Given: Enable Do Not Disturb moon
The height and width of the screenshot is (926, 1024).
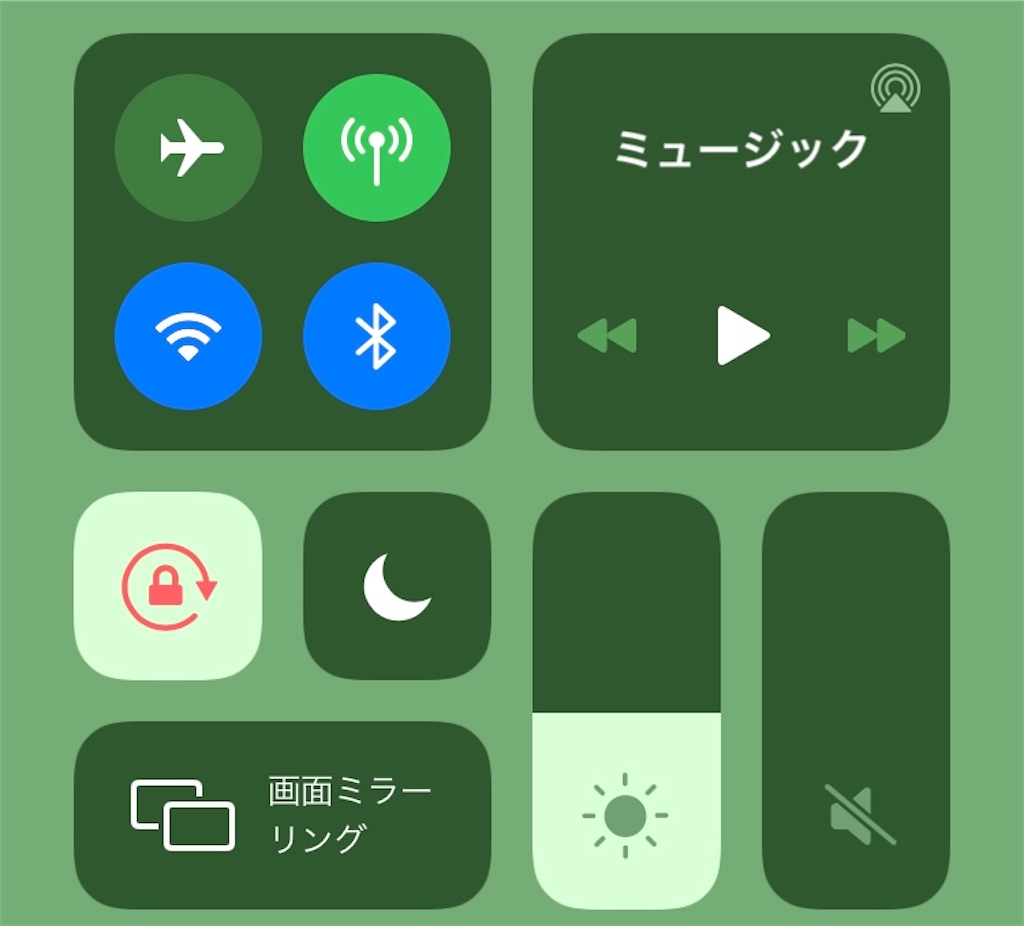Looking at the screenshot, I should (396, 586).
